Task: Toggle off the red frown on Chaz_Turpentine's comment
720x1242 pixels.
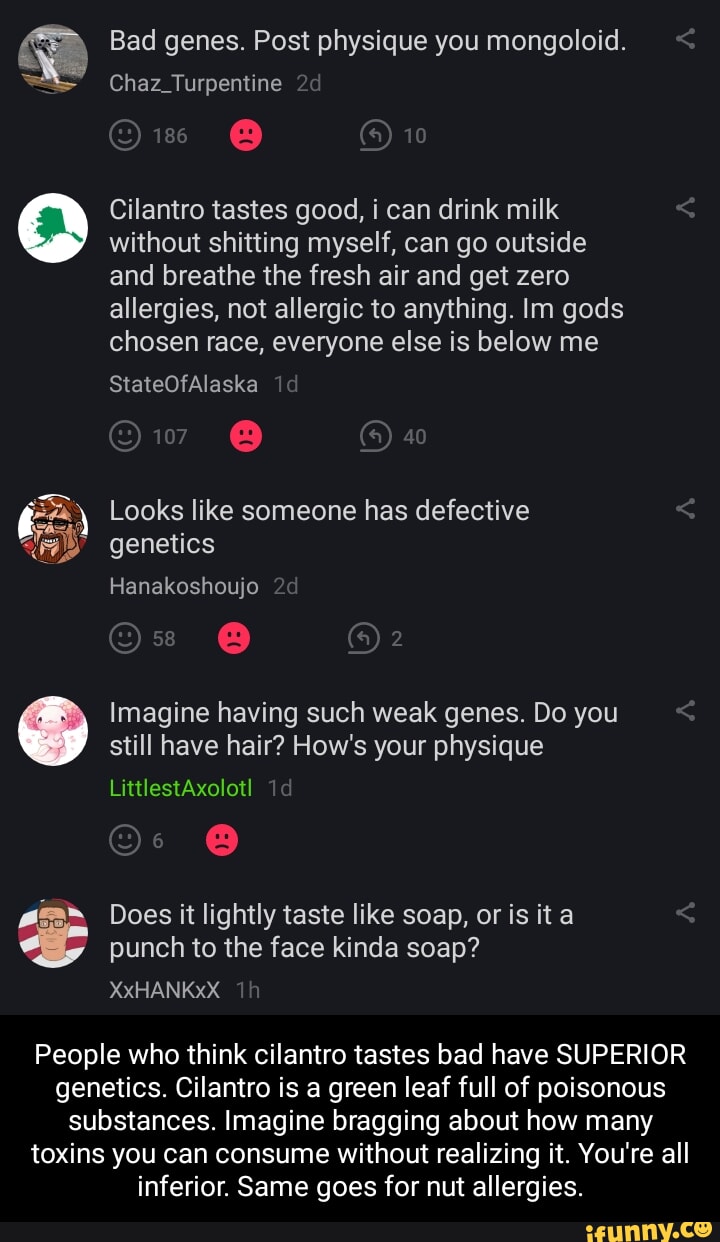Action: point(245,134)
